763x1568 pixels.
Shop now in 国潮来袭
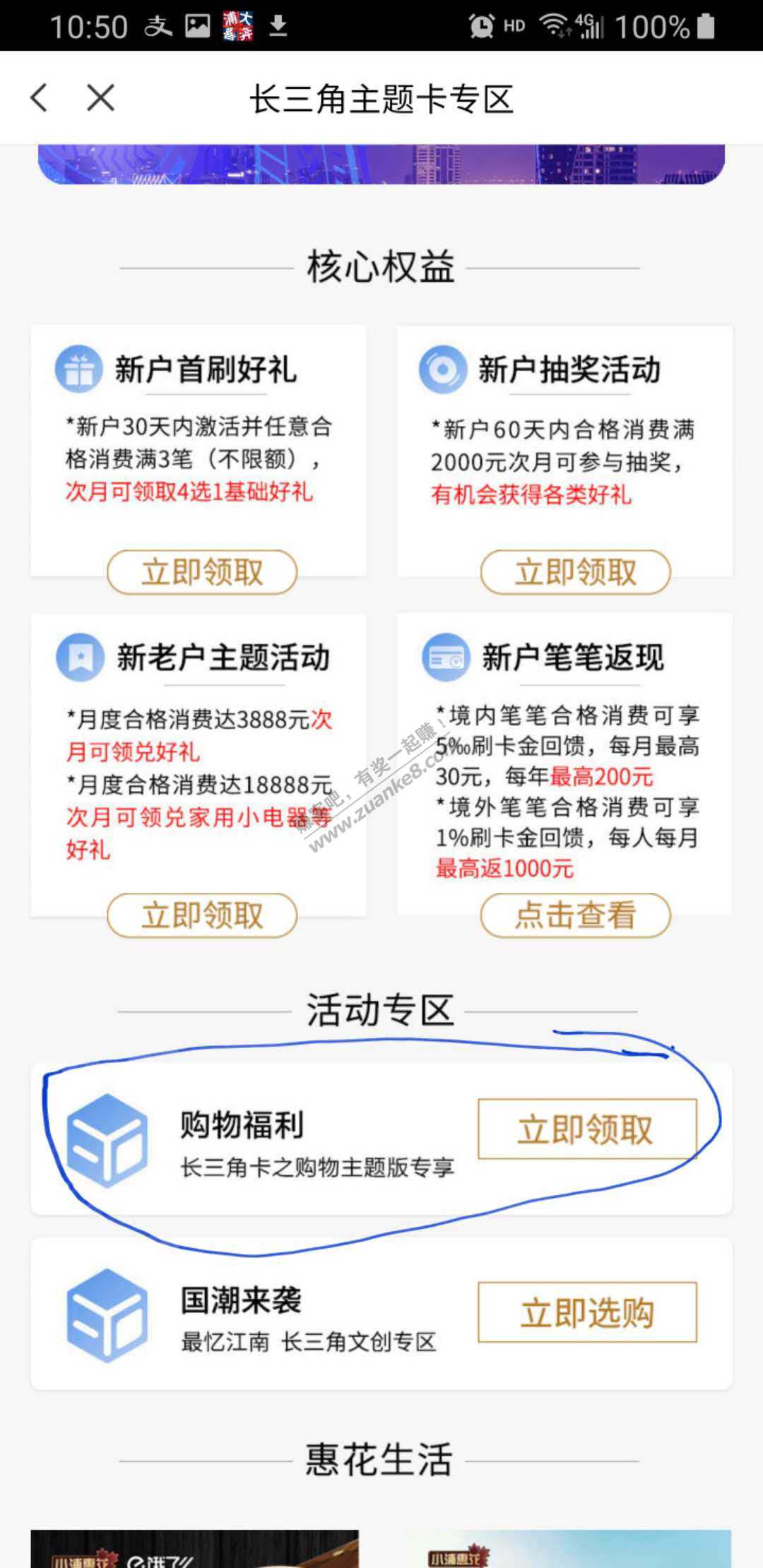click(586, 1313)
